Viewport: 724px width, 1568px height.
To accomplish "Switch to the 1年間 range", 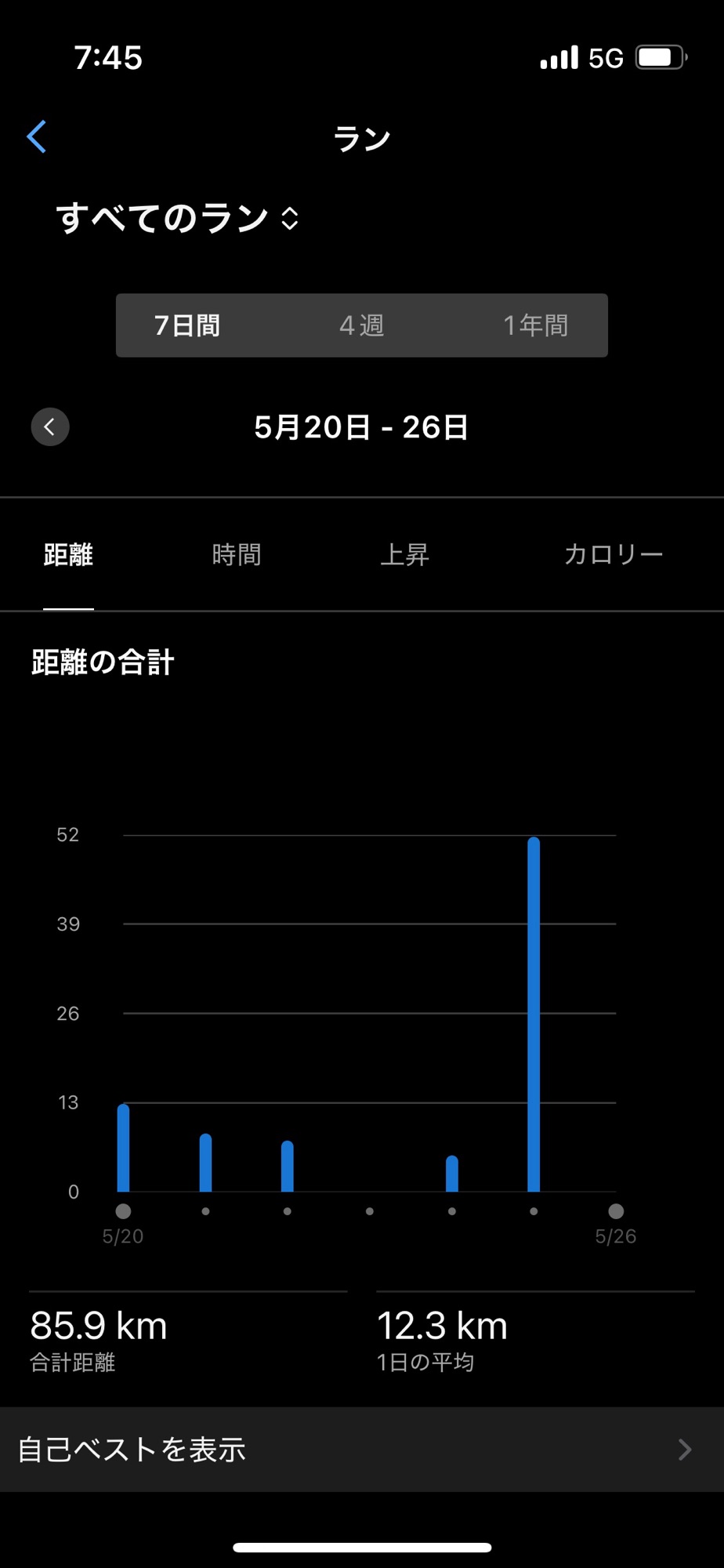I will [535, 325].
